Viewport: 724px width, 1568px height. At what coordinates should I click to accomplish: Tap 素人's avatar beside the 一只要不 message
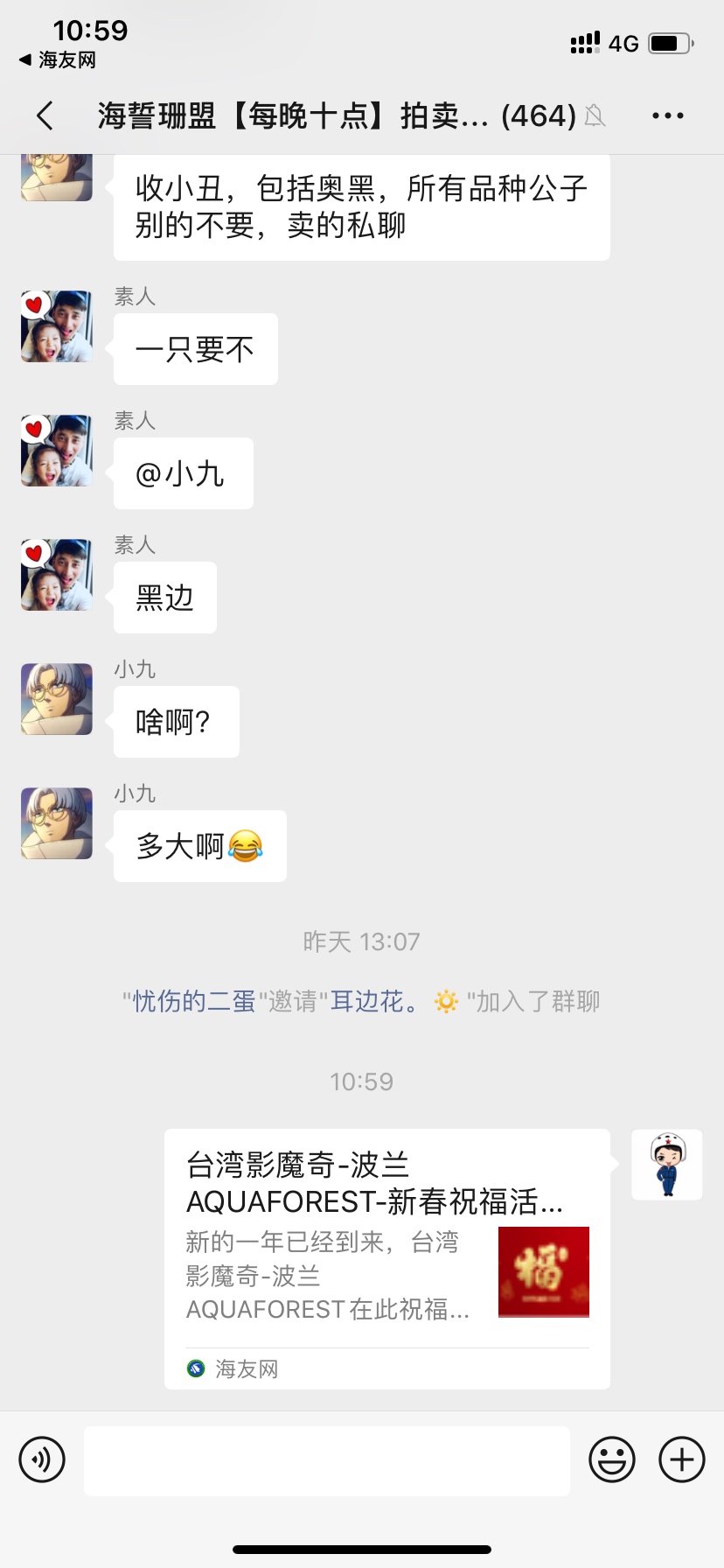click(57, 326)
